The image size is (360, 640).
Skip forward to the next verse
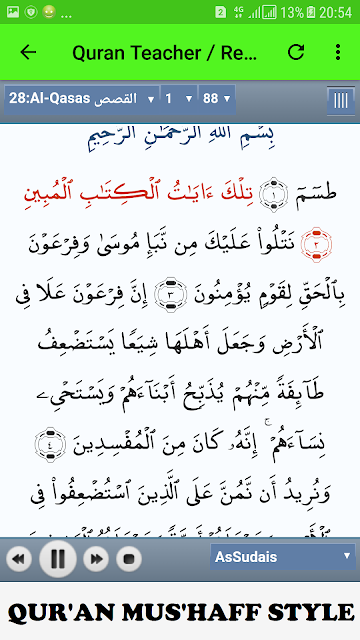[96, 559]
